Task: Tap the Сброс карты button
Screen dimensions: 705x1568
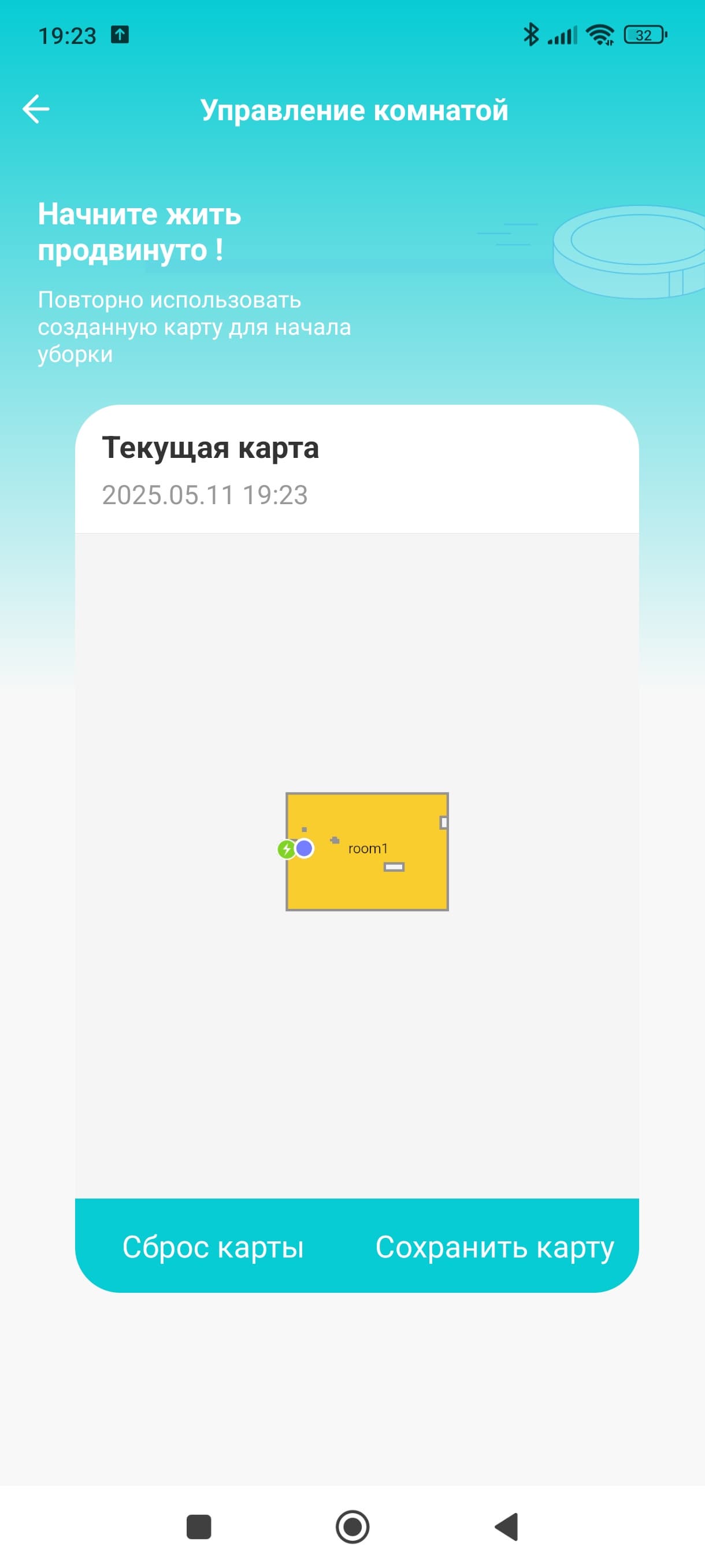Action: click(213, 1247)
